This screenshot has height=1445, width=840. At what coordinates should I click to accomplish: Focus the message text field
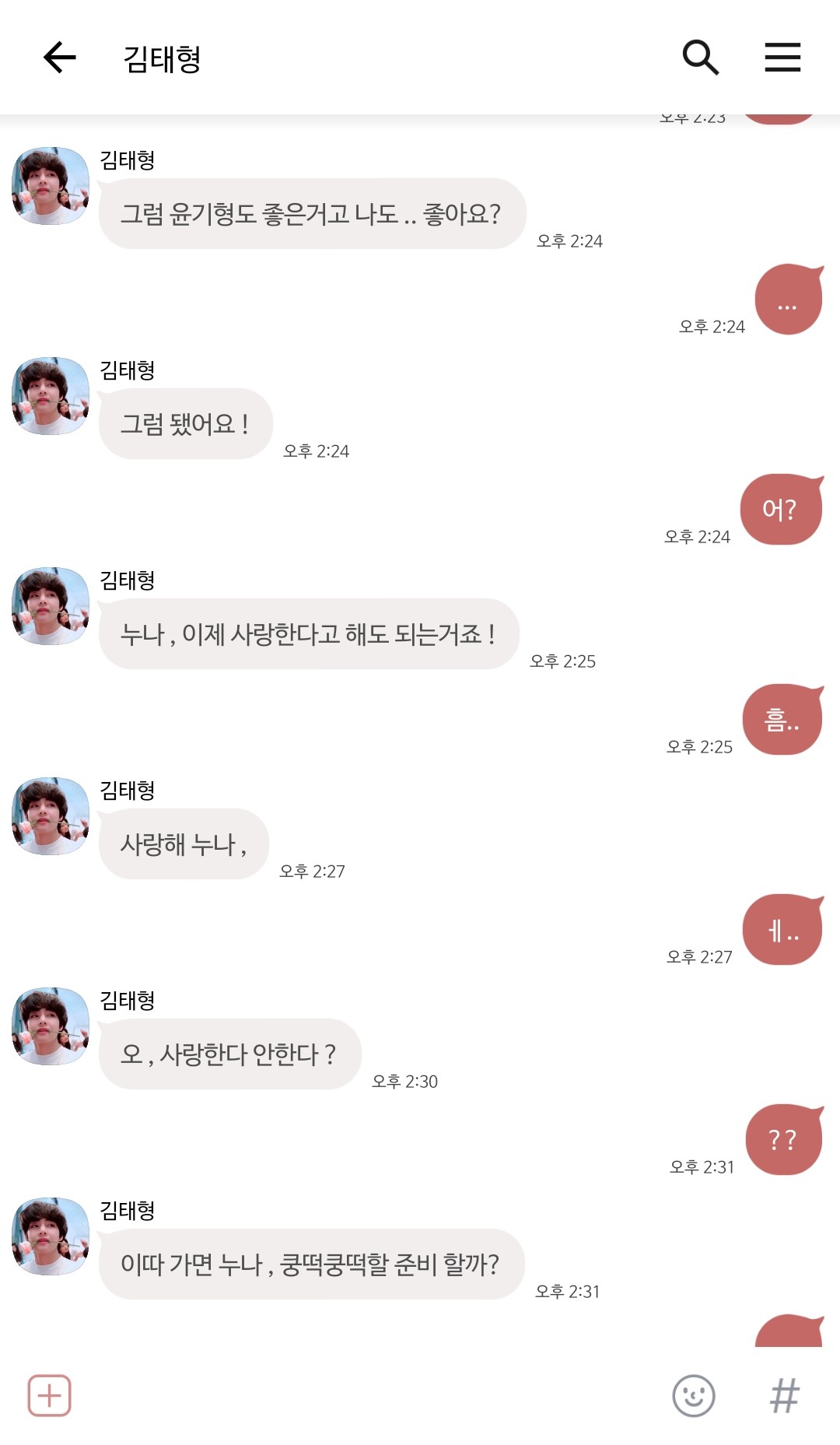pyautogui.click(x=366, y=1395)
